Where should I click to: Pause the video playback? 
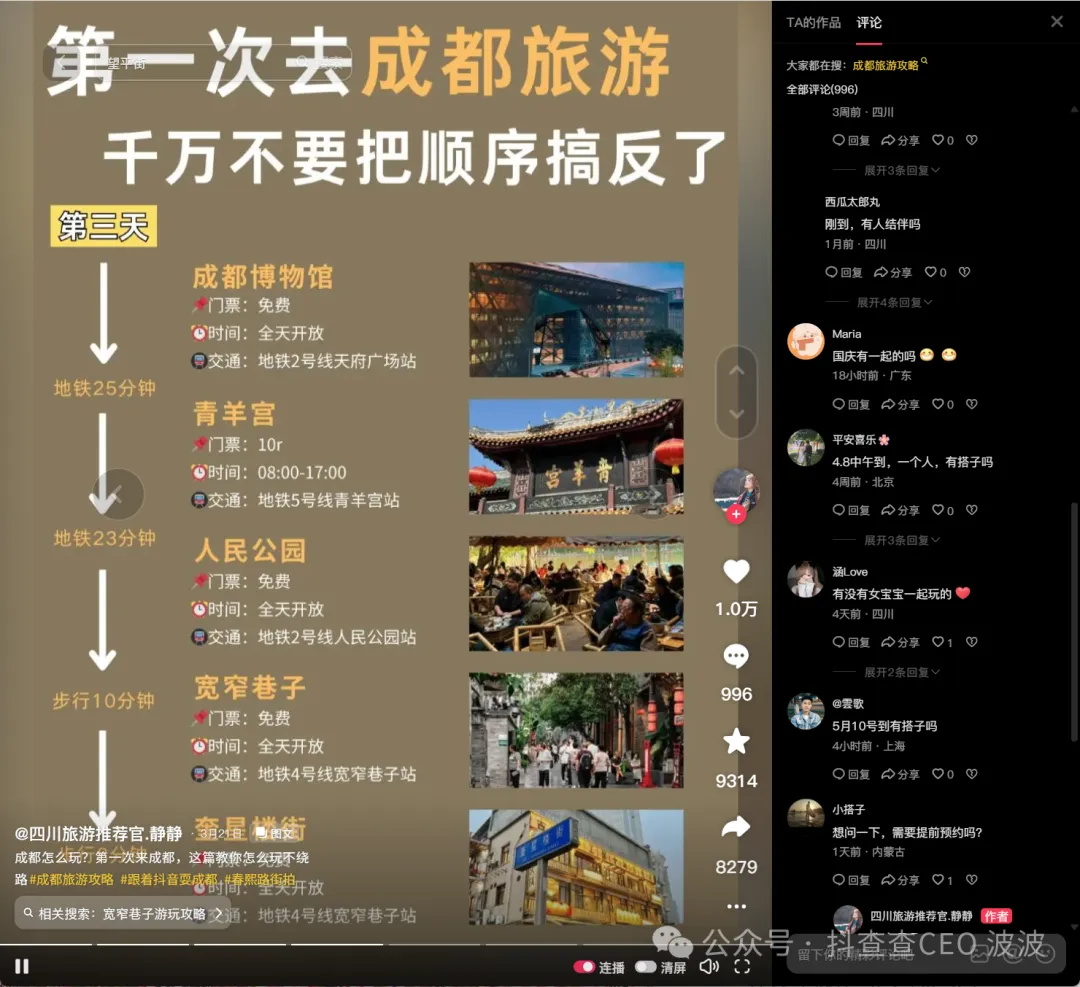(x=22, y=966)
